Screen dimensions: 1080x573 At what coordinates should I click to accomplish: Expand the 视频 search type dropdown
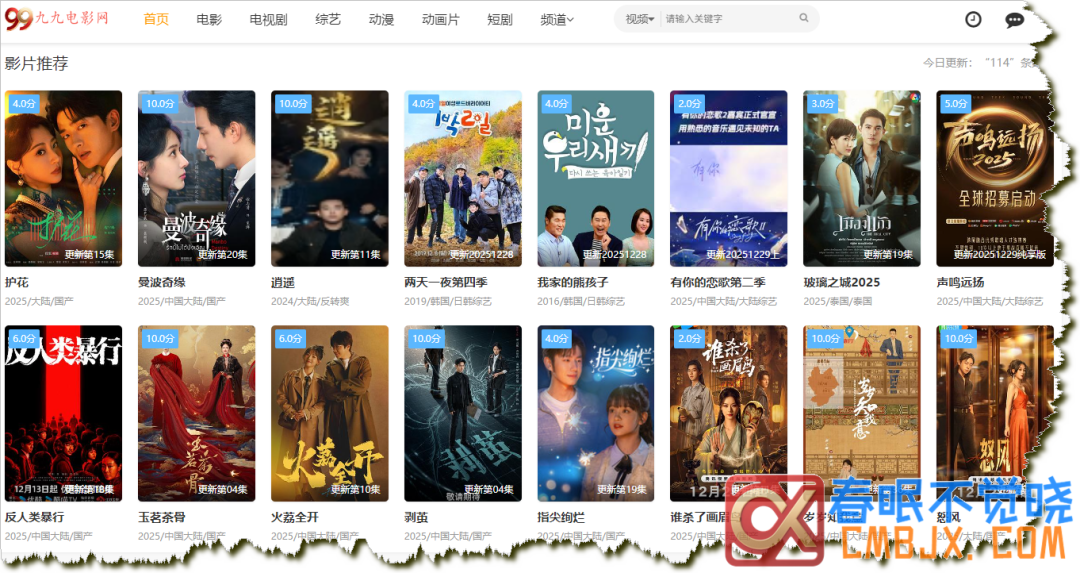640,19
